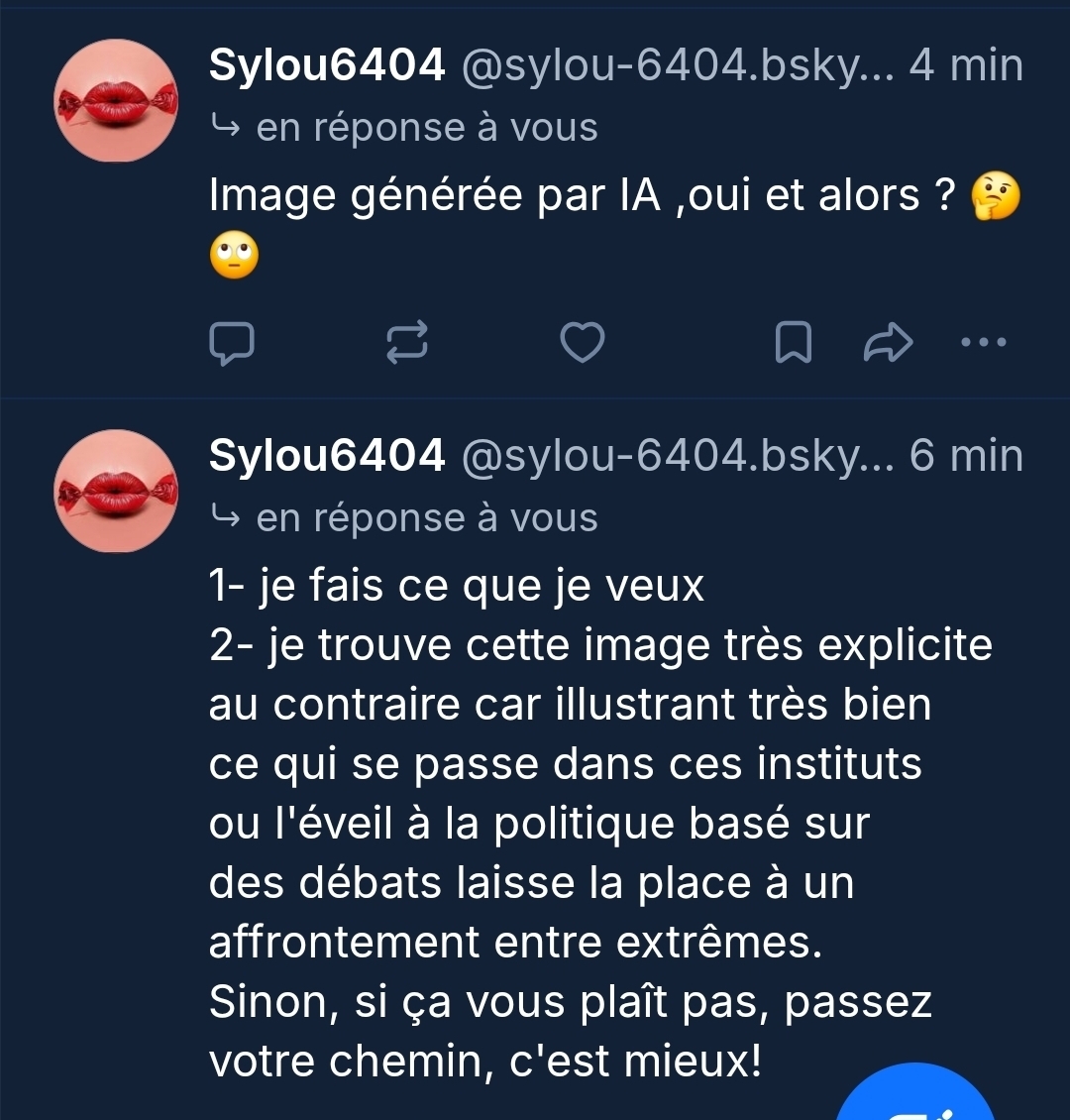This screenshot has height=1120, width=1070.
Task: Share the 'Image générée par IA' post
Action: [888, 343]
